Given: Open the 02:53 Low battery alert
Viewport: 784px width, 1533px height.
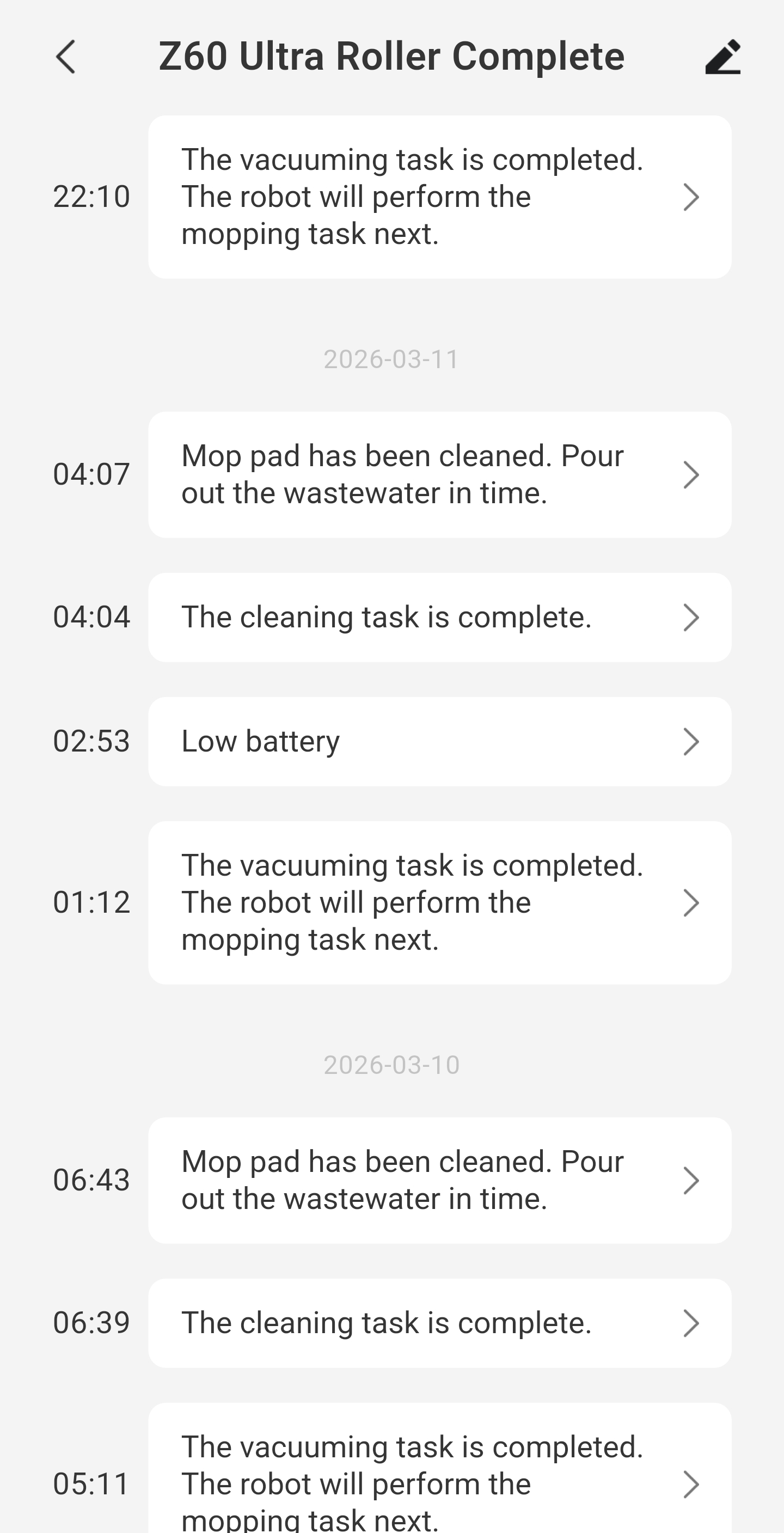Looking at the screenshot, I should click(x=439, y=742).
